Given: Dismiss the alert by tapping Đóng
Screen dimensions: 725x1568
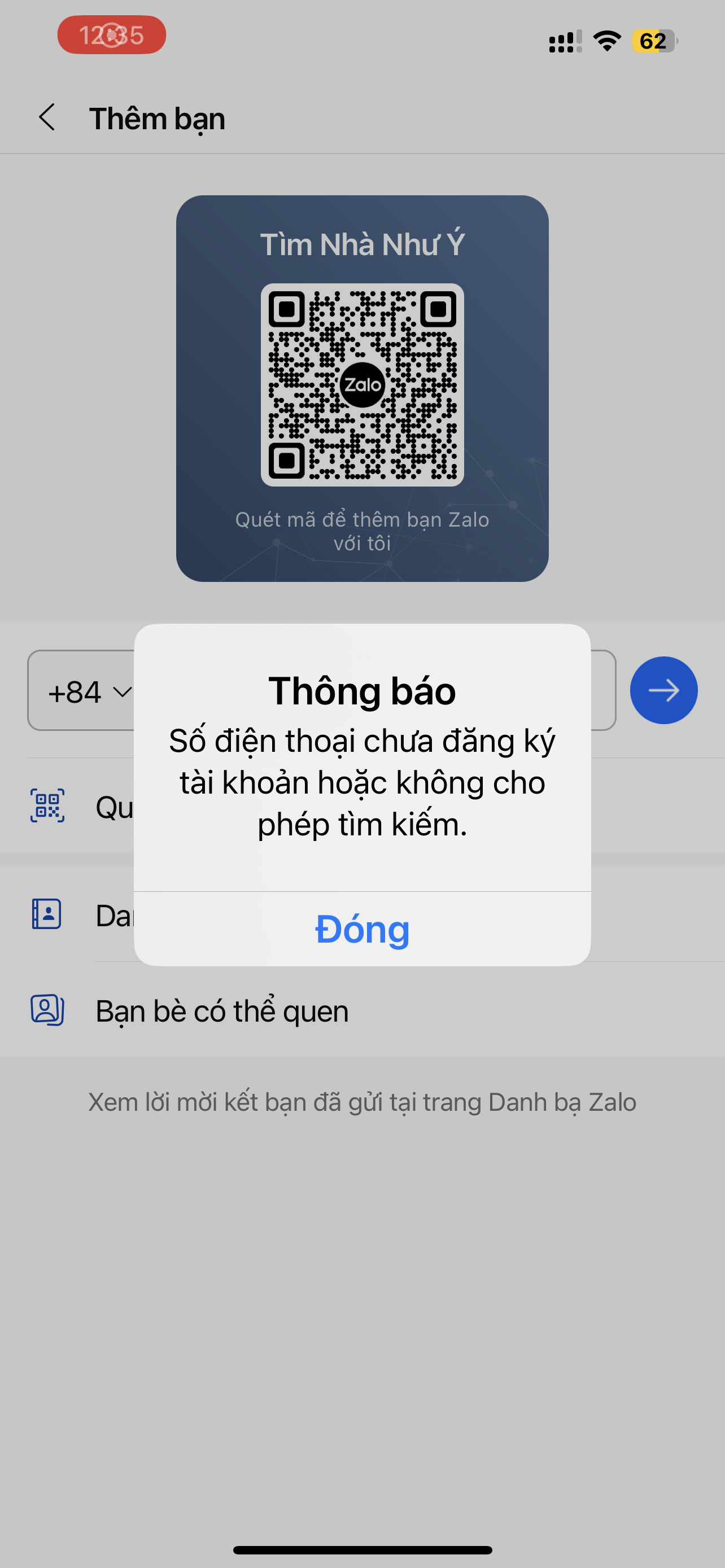Looking at the screenshot, I should pos(362,929).
